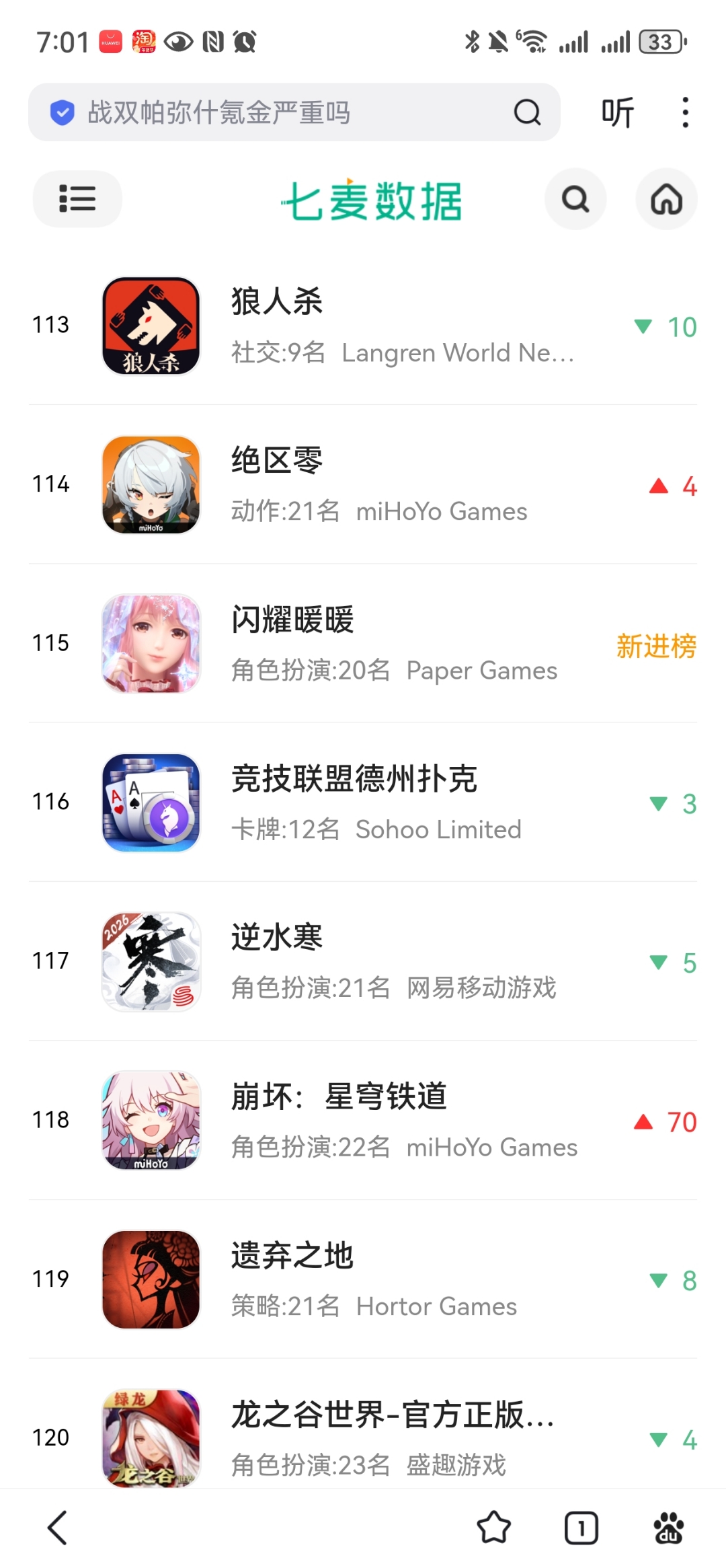
Task: View details for 闪耀暖暖
Action: 363,644
